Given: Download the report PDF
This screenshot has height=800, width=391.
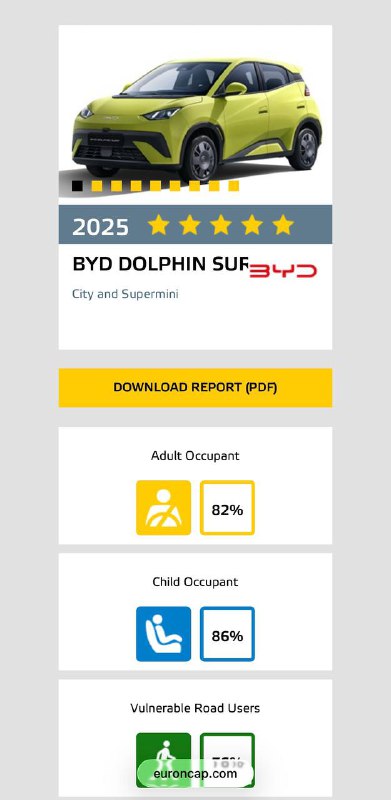Looking at the screenshot, I should (195, 387).
